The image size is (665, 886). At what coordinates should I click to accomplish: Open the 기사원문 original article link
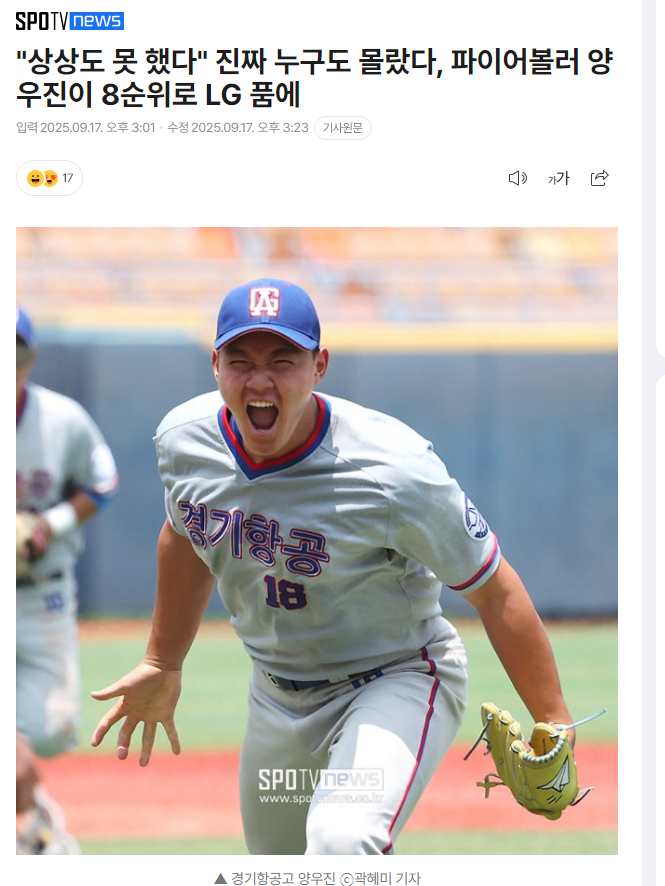(343, 128)
